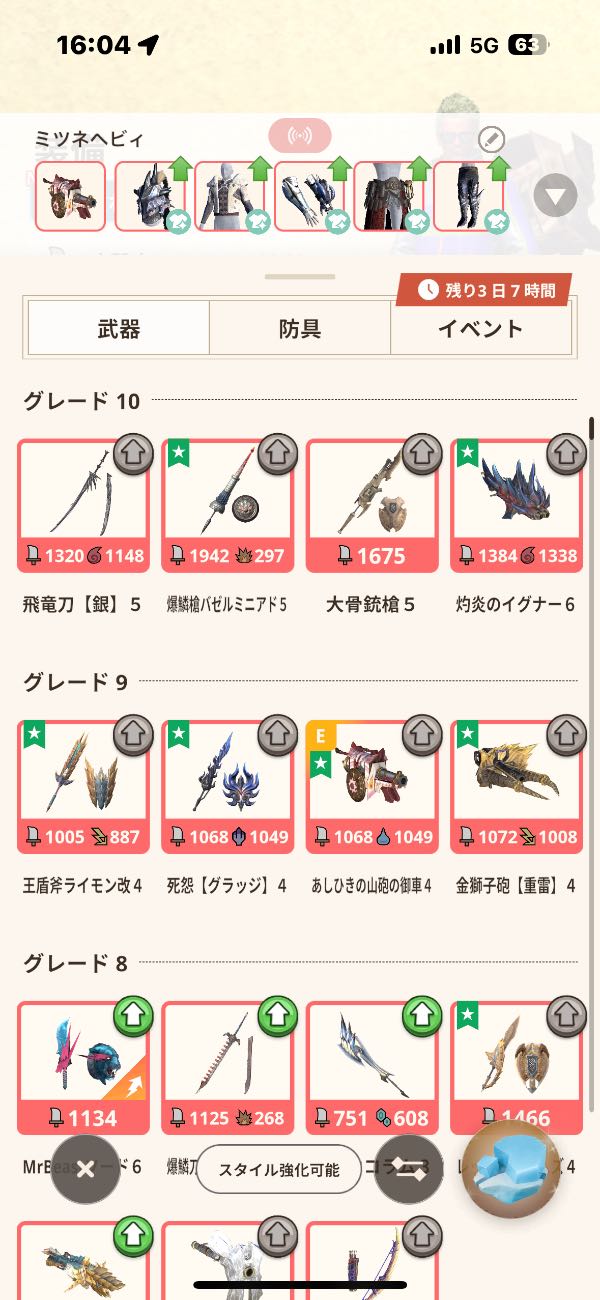Select 金獅子砲【重雷】 weapon

516,786
